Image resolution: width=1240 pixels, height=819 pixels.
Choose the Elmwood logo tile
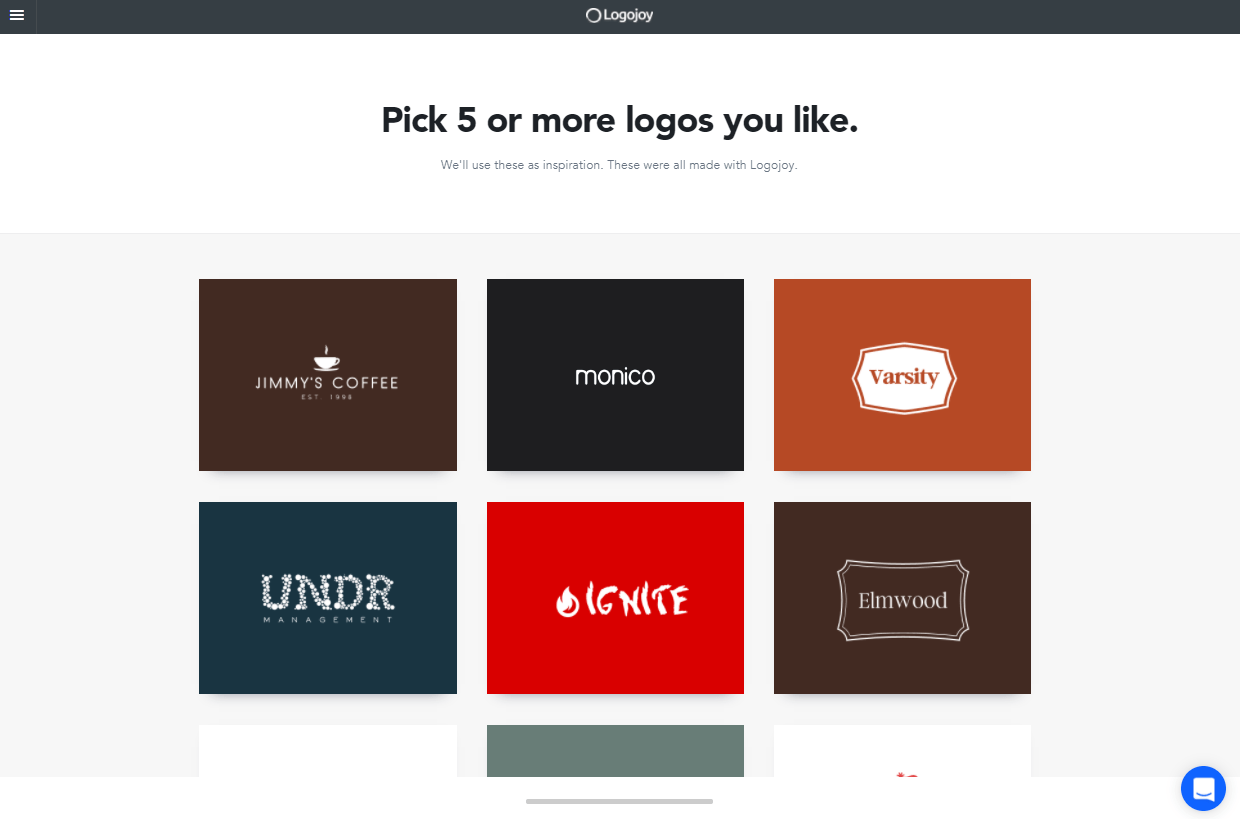pyautogui.click(x=902, y=597)
